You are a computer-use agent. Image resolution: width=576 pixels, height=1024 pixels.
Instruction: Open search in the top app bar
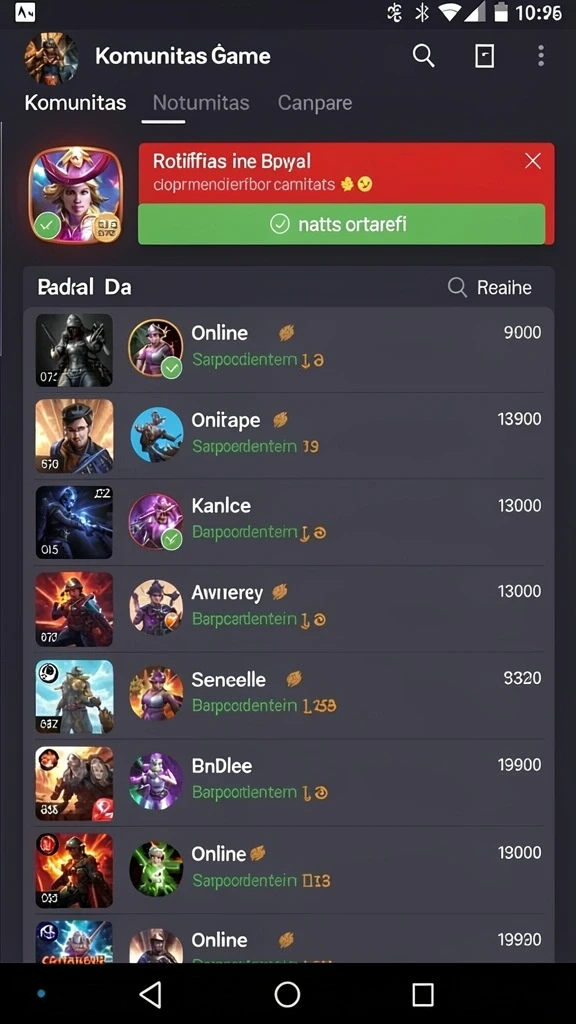[x=423, y=56]
